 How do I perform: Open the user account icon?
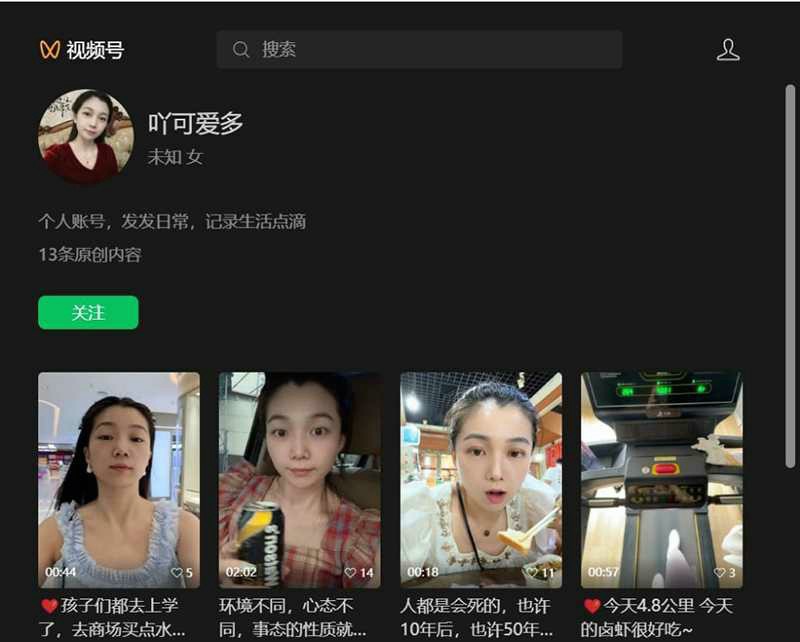728,50
